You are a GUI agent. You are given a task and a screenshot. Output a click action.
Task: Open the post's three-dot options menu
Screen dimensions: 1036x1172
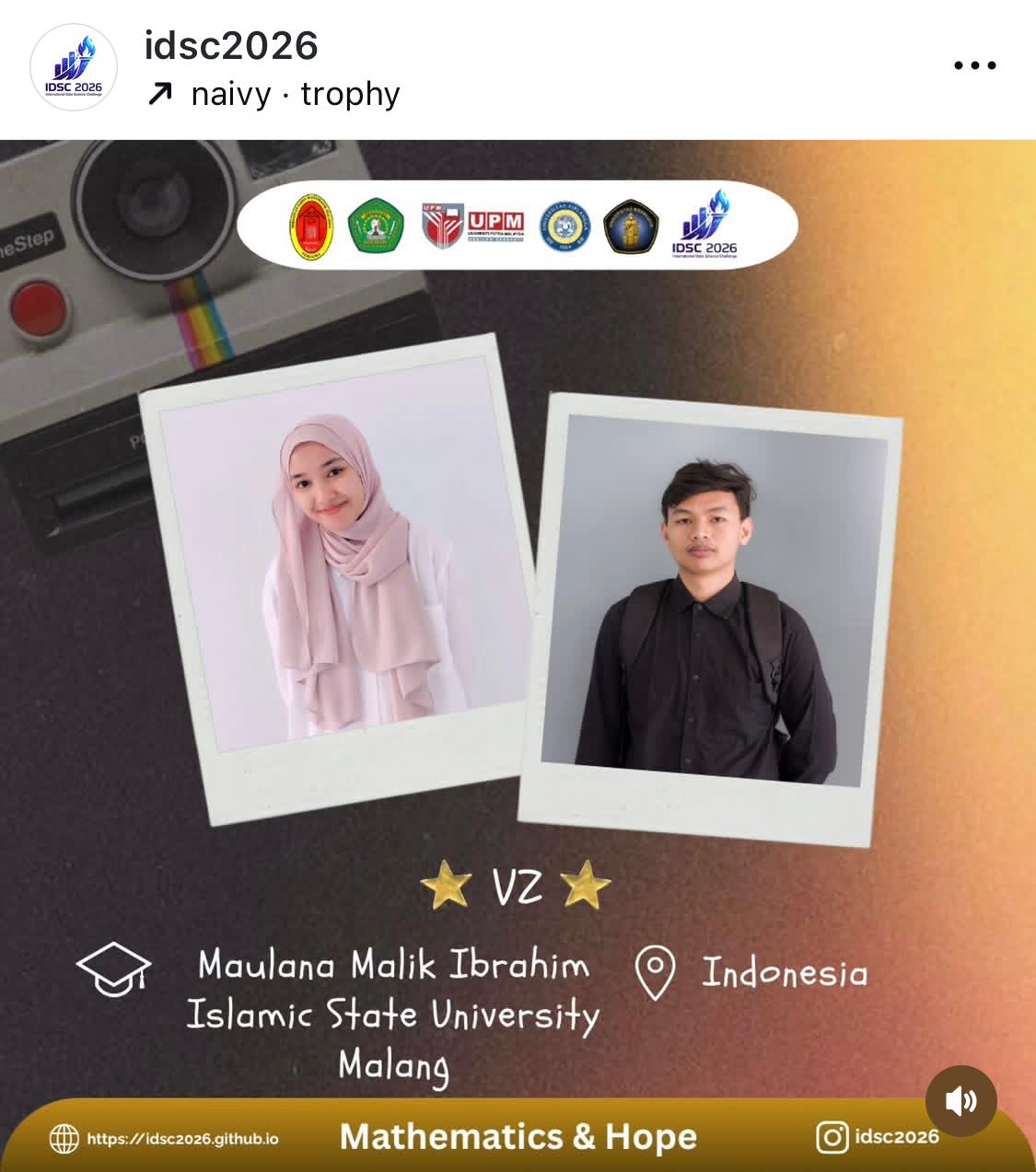974,66
